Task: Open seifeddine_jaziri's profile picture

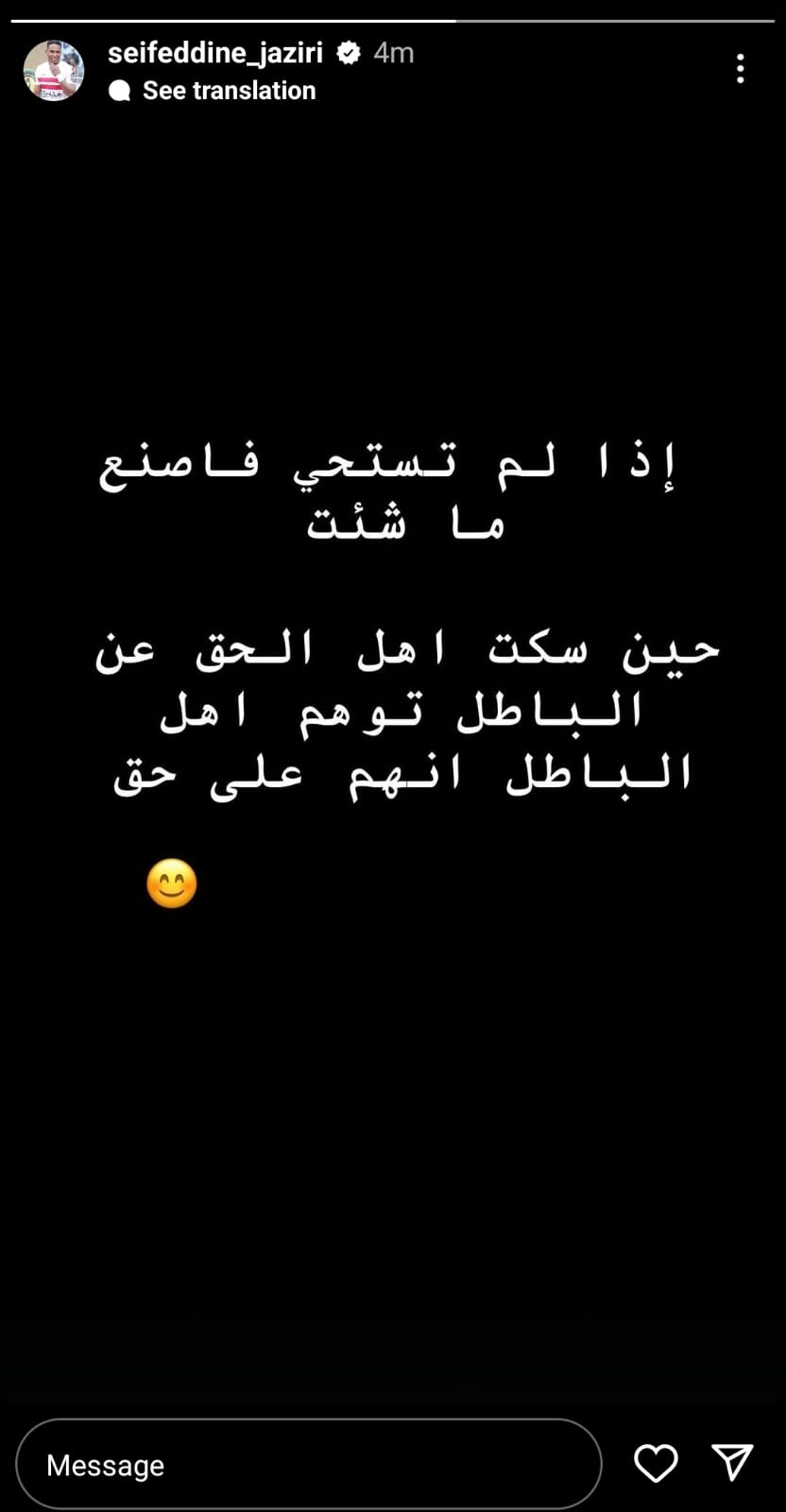Action: point(54,71)
